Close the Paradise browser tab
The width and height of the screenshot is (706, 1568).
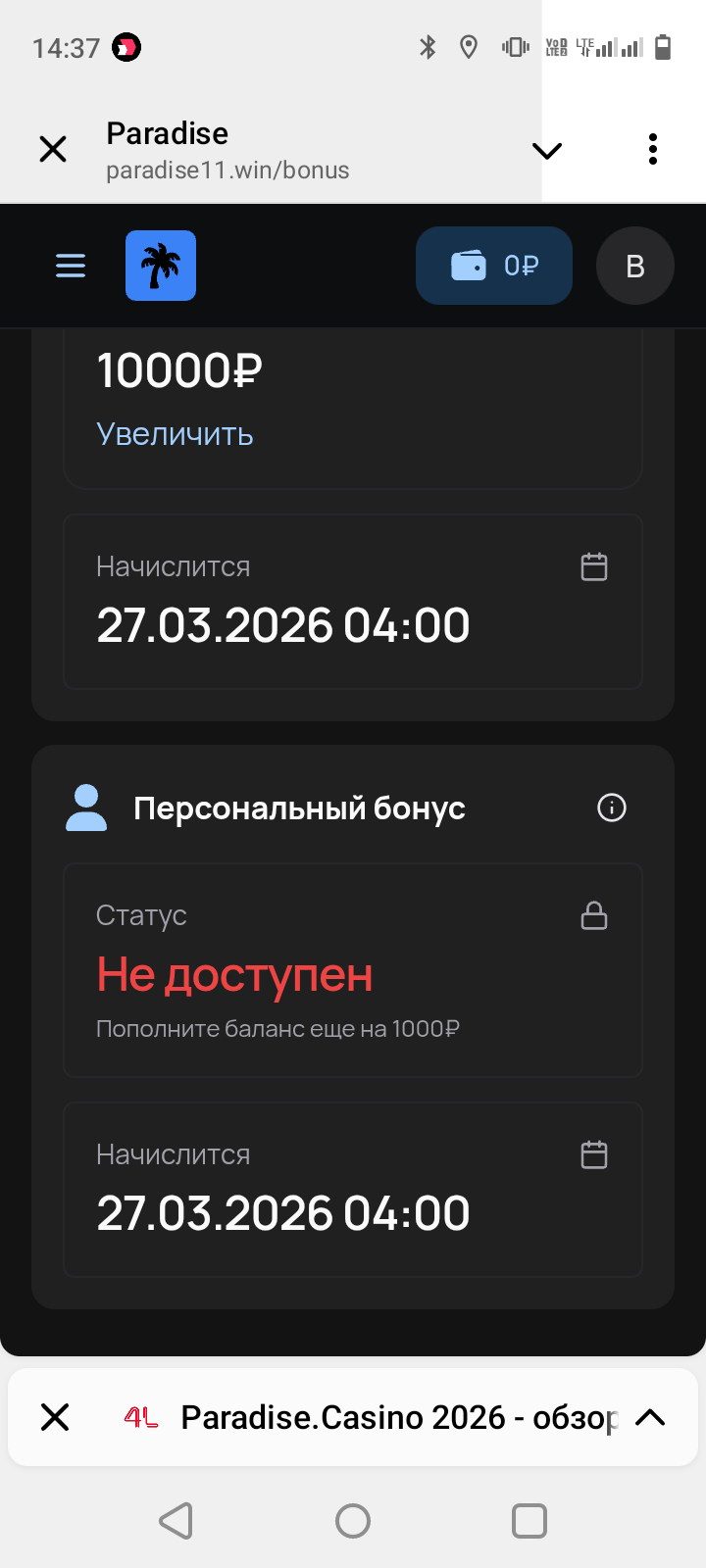[x=53, y=149]
